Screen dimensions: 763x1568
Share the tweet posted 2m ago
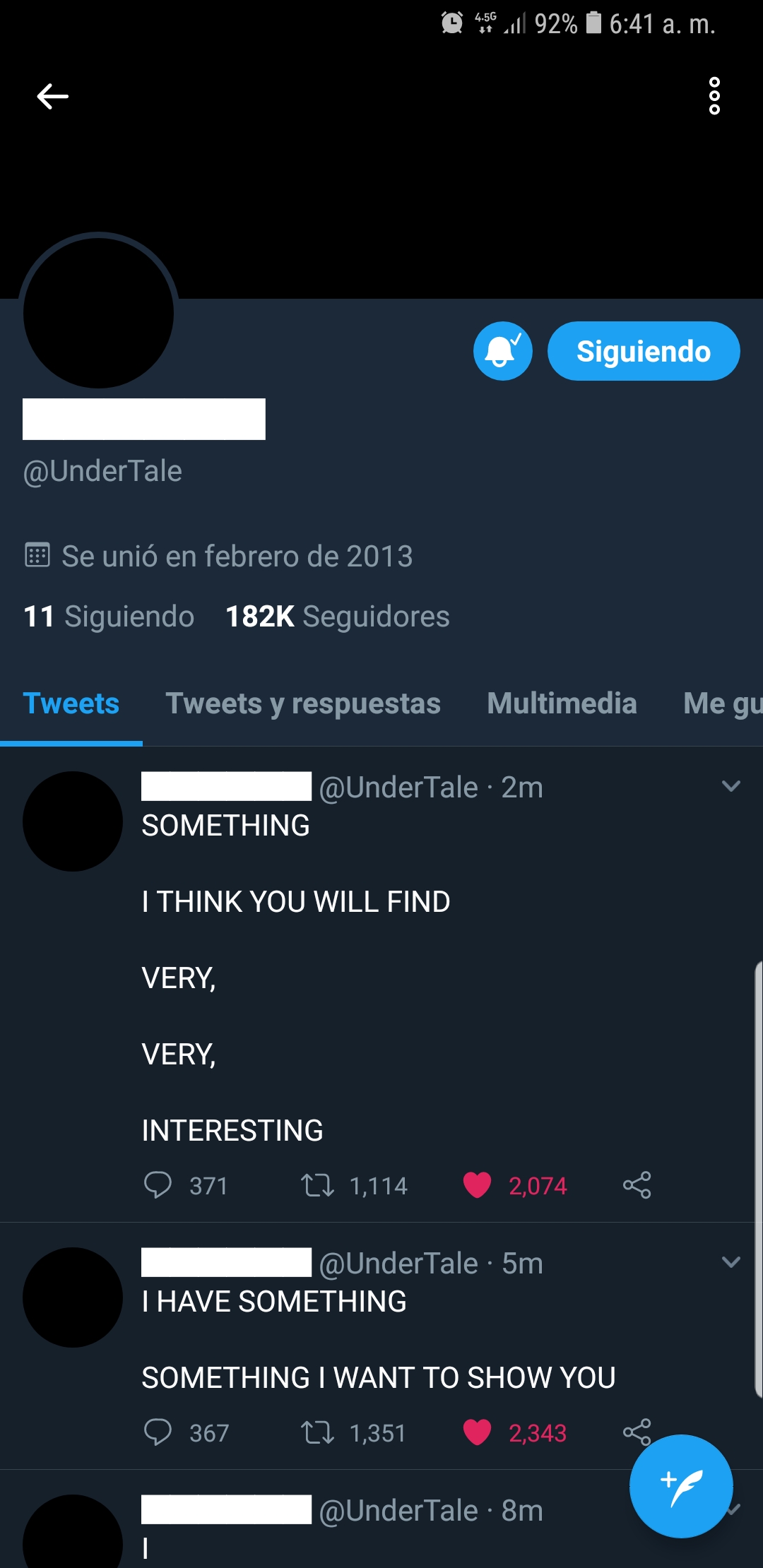(637, 1185)
